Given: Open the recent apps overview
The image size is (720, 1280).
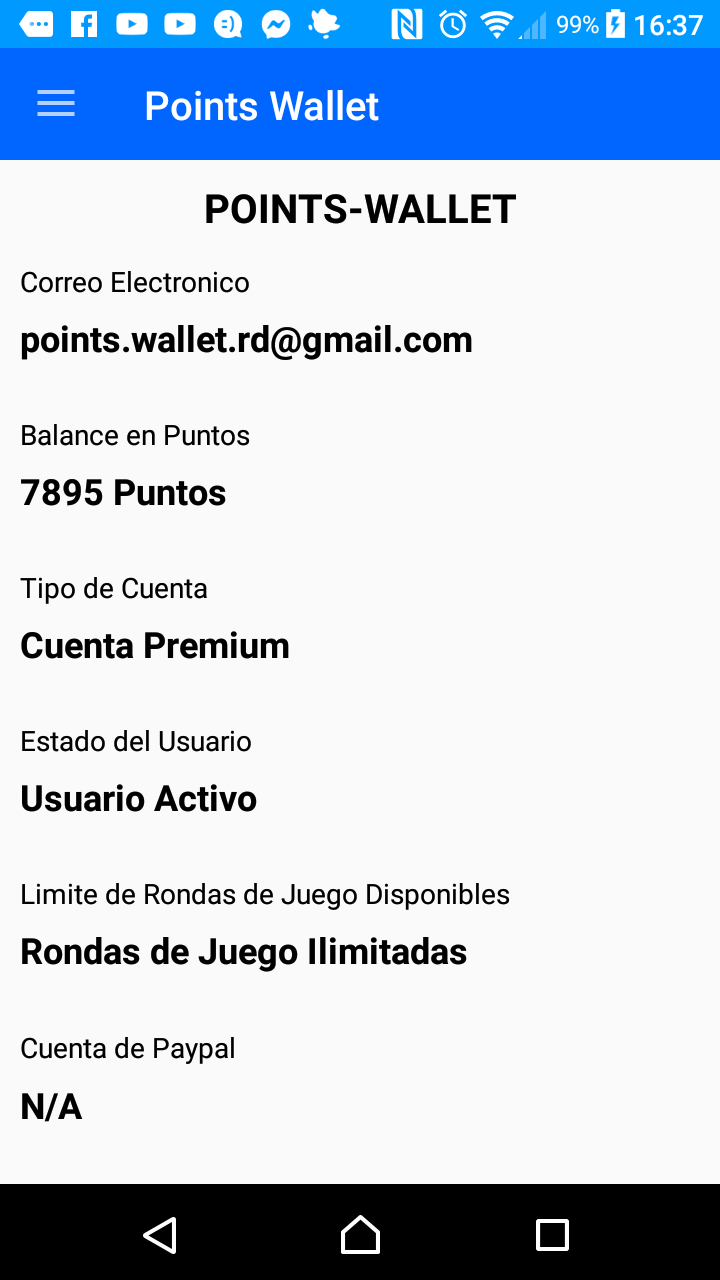Looking at the screenshot, I should click(552, 1235).
